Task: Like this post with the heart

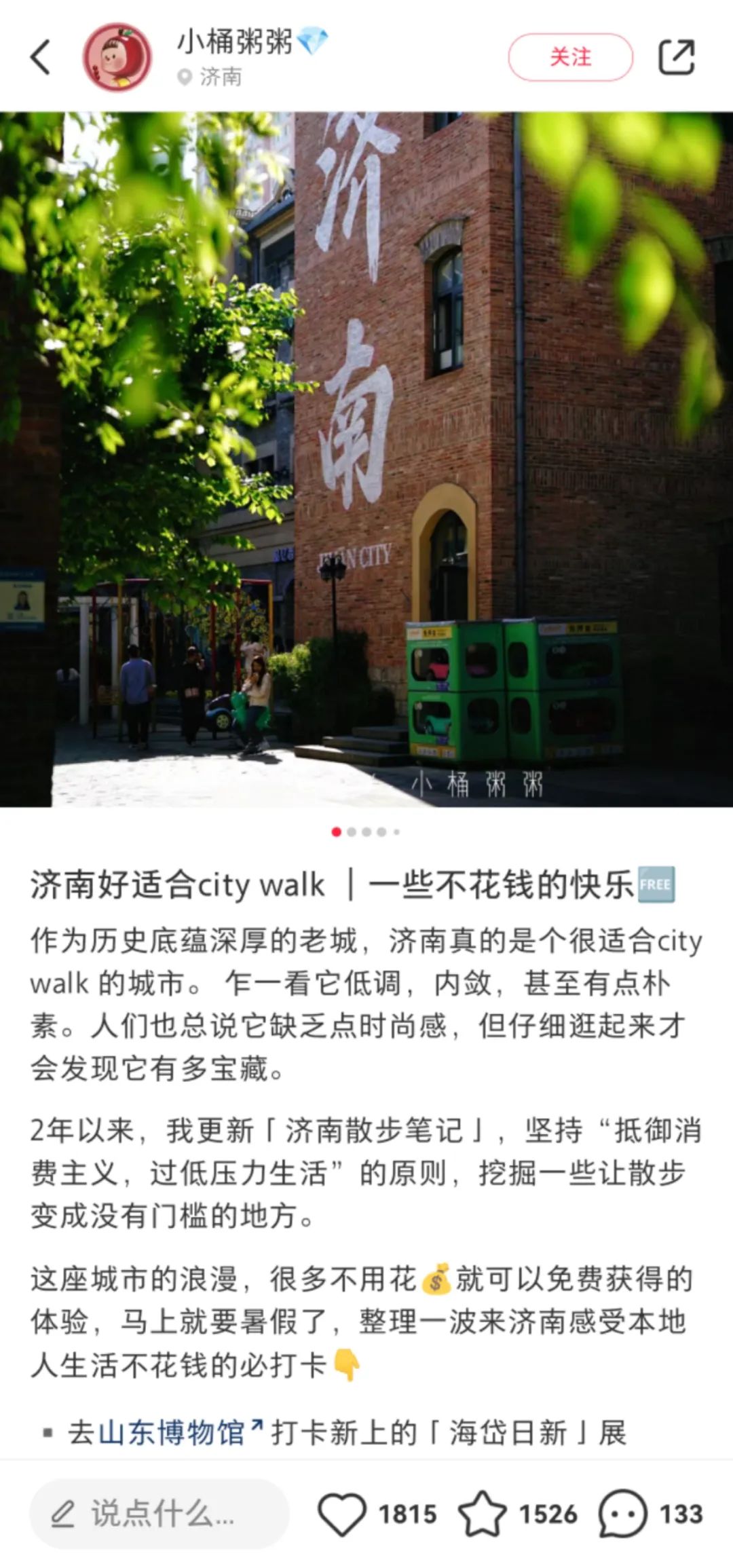Action: pyautogui.click(x=342, y=1514)
